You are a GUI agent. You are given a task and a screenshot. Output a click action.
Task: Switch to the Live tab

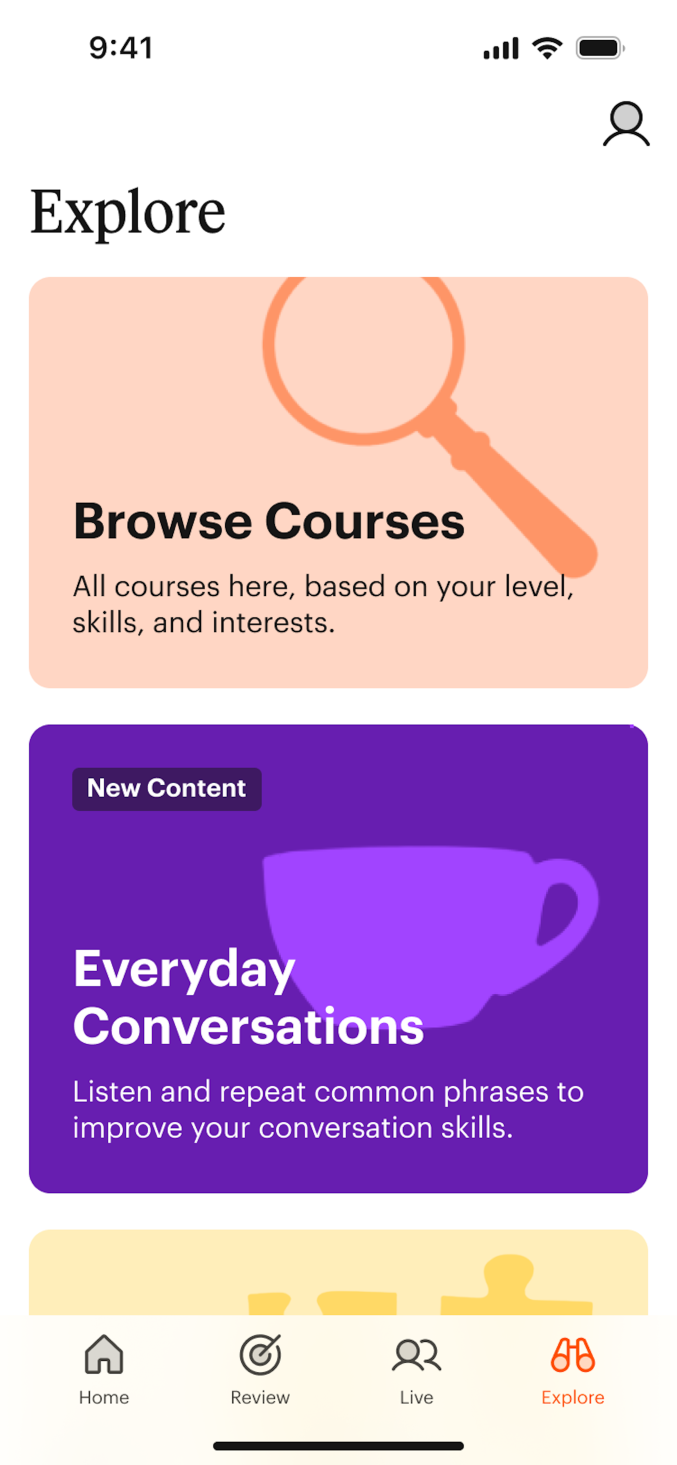tap(416, 1370)
